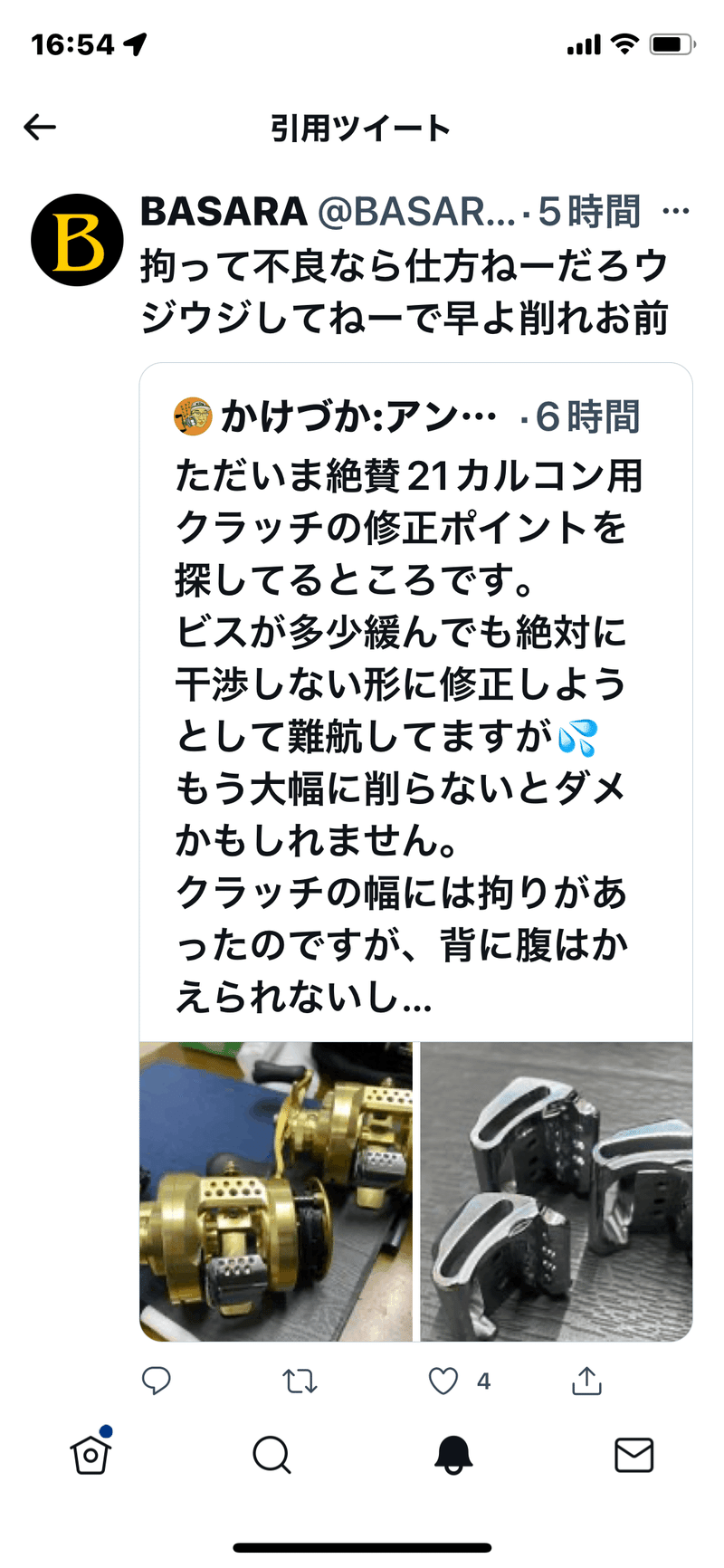
Task: Open BASARA's profile from the username
Action: (224, 212)
